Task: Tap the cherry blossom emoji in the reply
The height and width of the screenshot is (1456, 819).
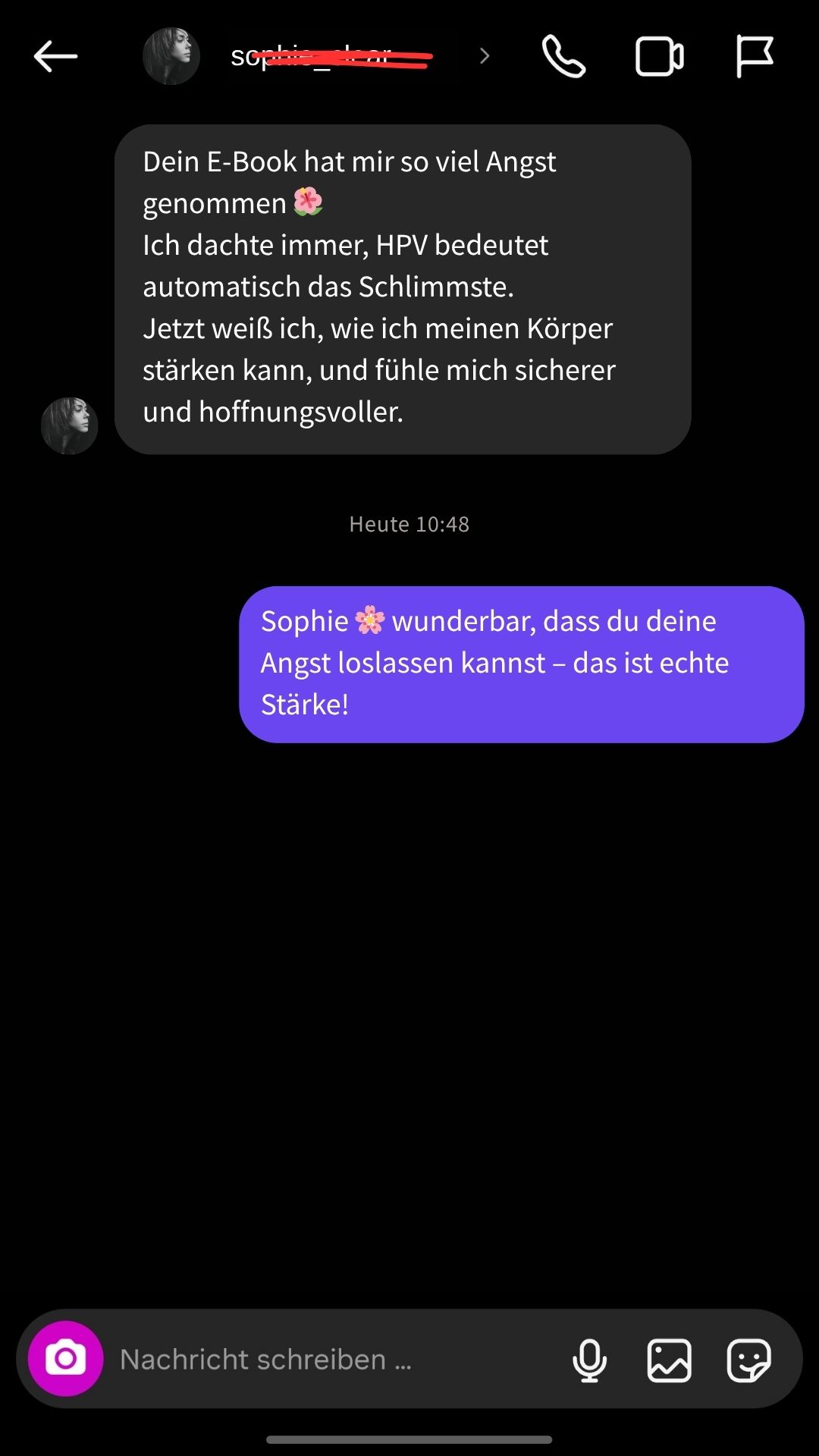Action: coord(369,620)
